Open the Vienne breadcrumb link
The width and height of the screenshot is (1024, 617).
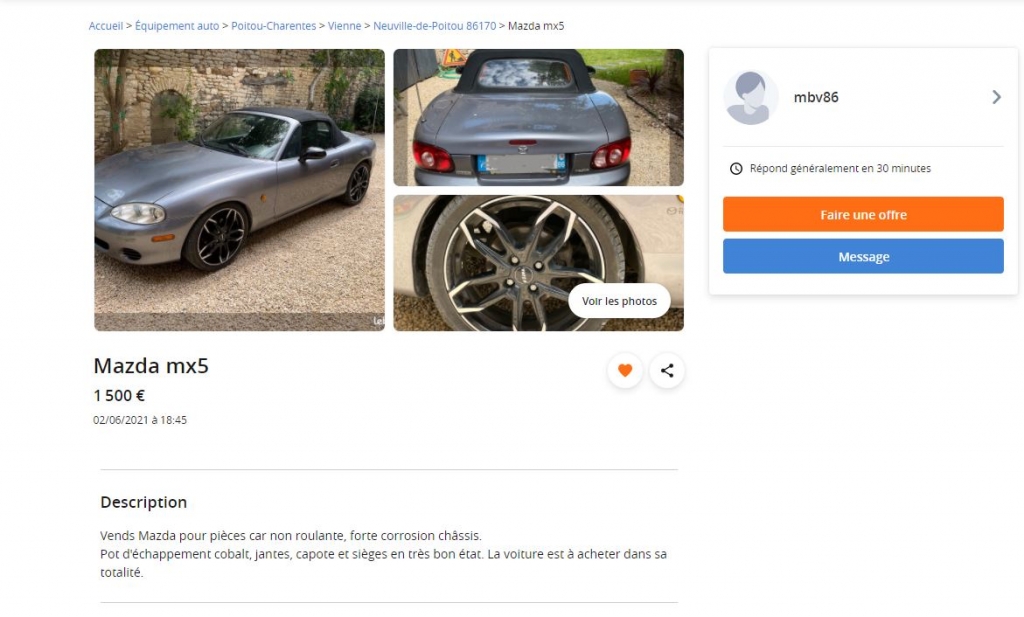pos(344,26)
